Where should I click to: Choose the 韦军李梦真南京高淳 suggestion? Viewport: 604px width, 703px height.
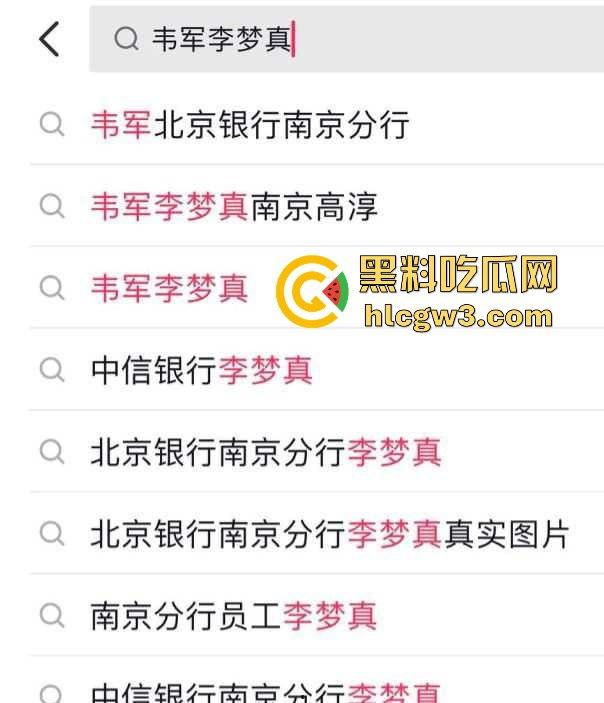pyautogui.click(x=234, y=207)
